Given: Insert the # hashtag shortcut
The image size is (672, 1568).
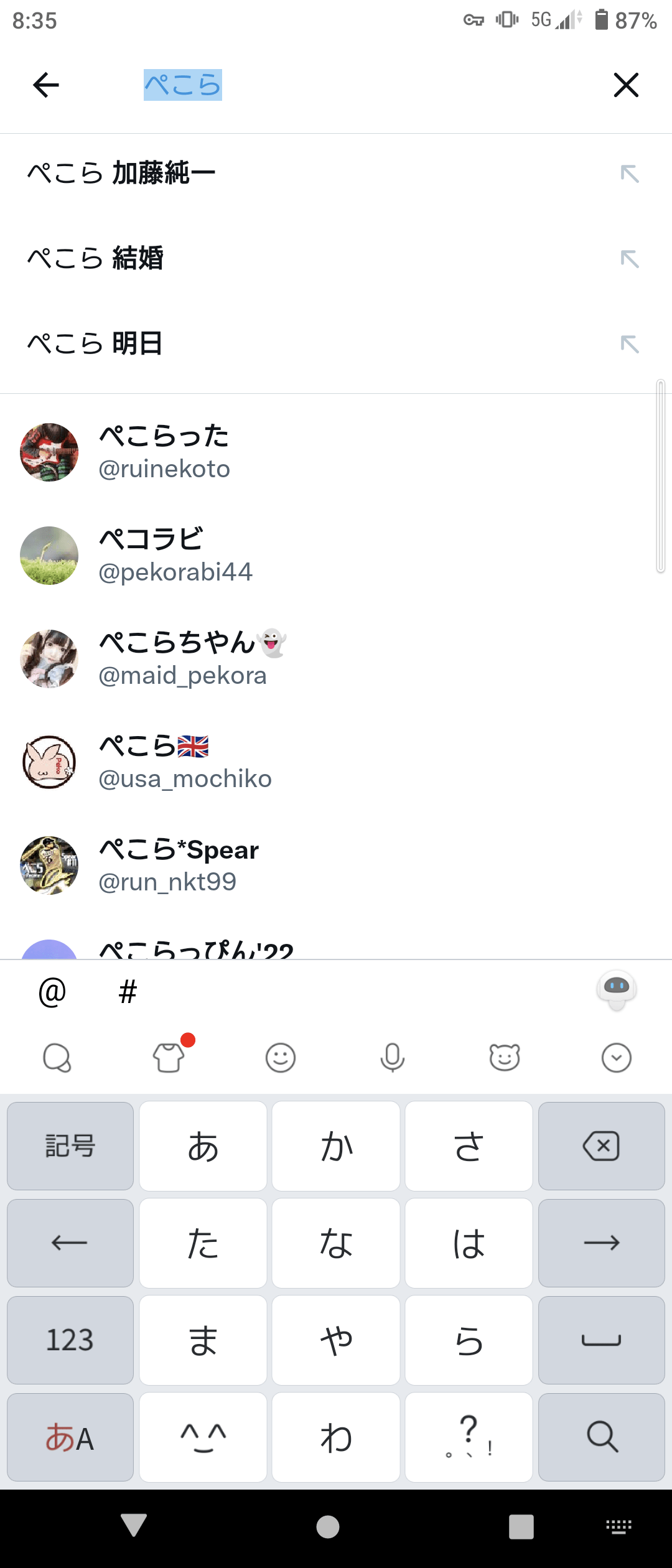Looking at the screenshot, I should tap(128, 992).
